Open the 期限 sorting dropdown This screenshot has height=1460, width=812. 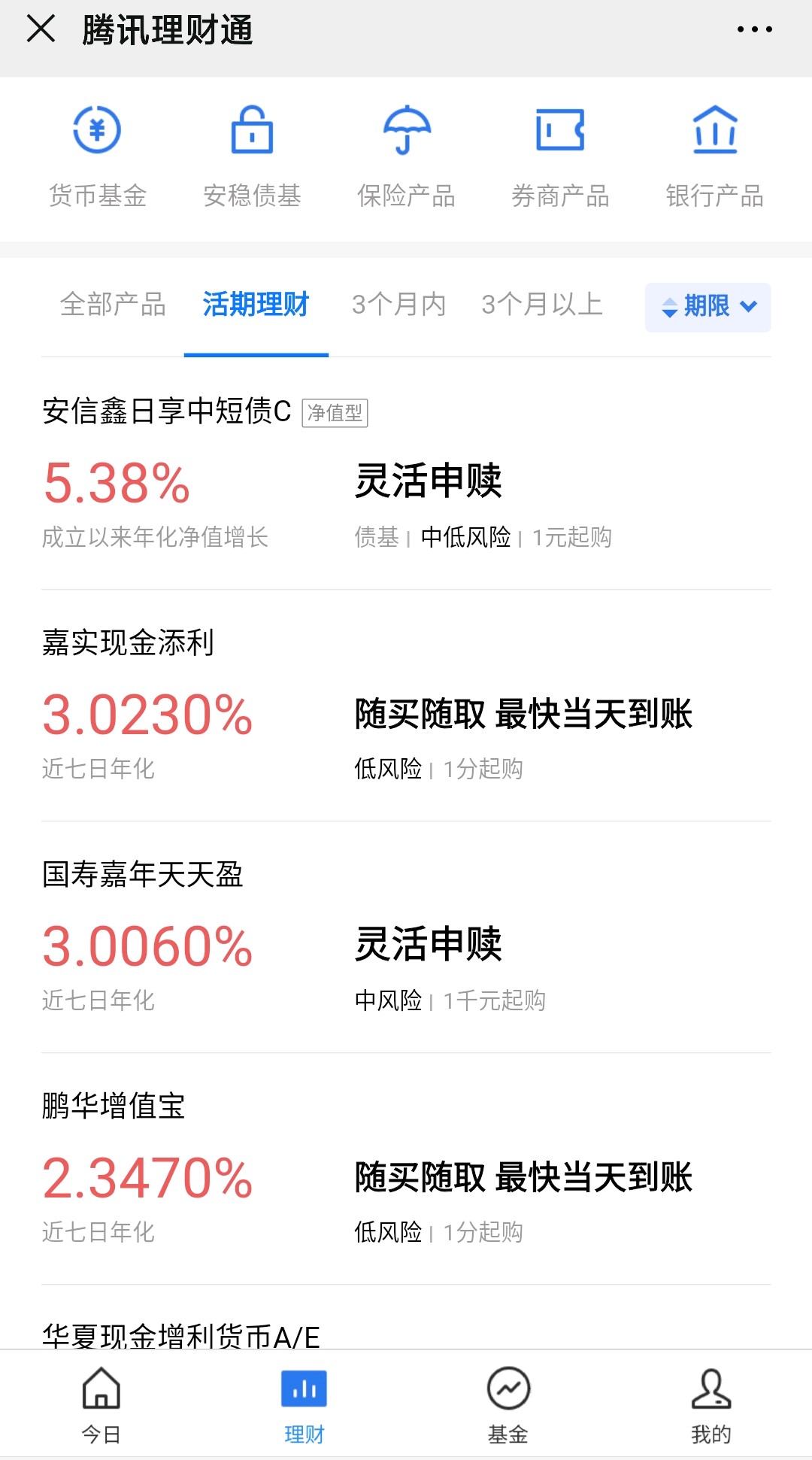pyautogui.click(x=707, y=306)
